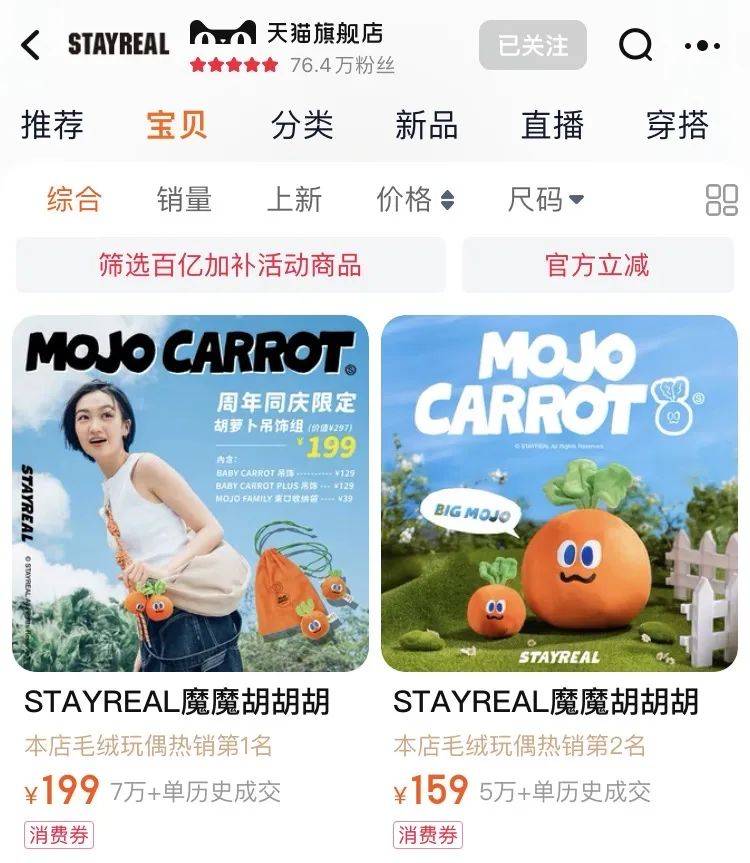Open the three-dot overflow menu
Screen dimensions: 750x863
tap(702, 45)
